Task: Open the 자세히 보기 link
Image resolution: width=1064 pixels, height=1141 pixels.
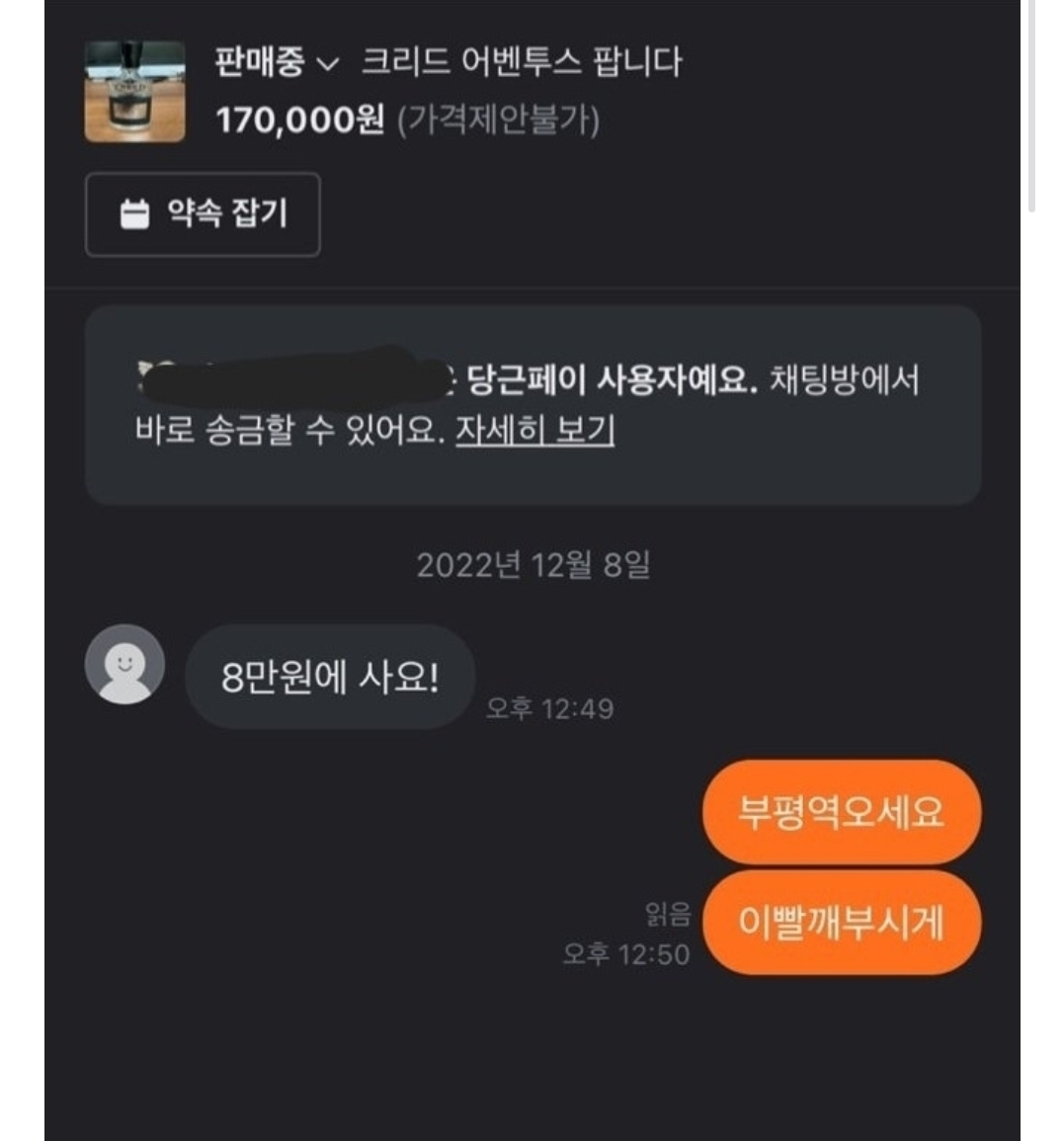Action: [x=534, y=431]
